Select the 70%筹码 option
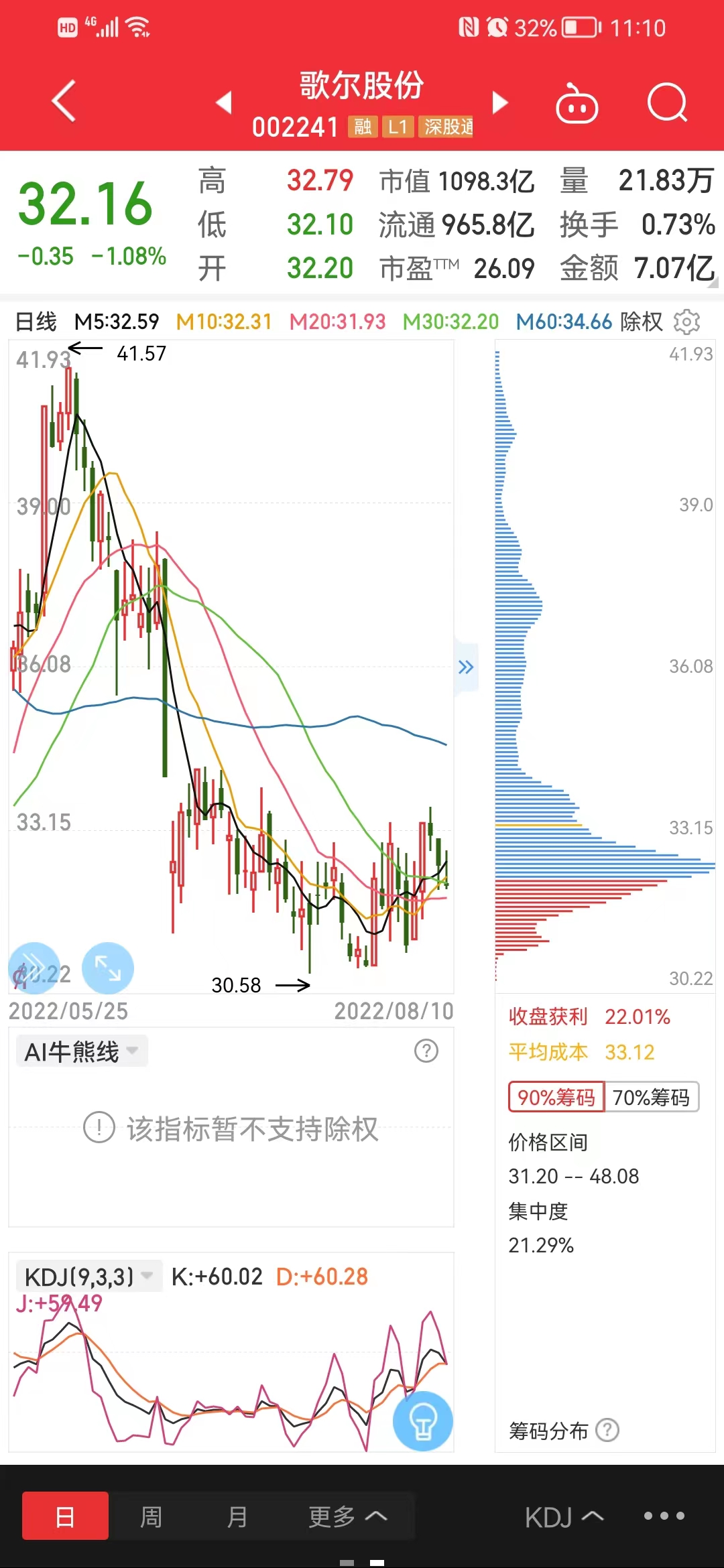This screenshot has width=724, height=1568. pyautogui.click(x=651, y=1097)
